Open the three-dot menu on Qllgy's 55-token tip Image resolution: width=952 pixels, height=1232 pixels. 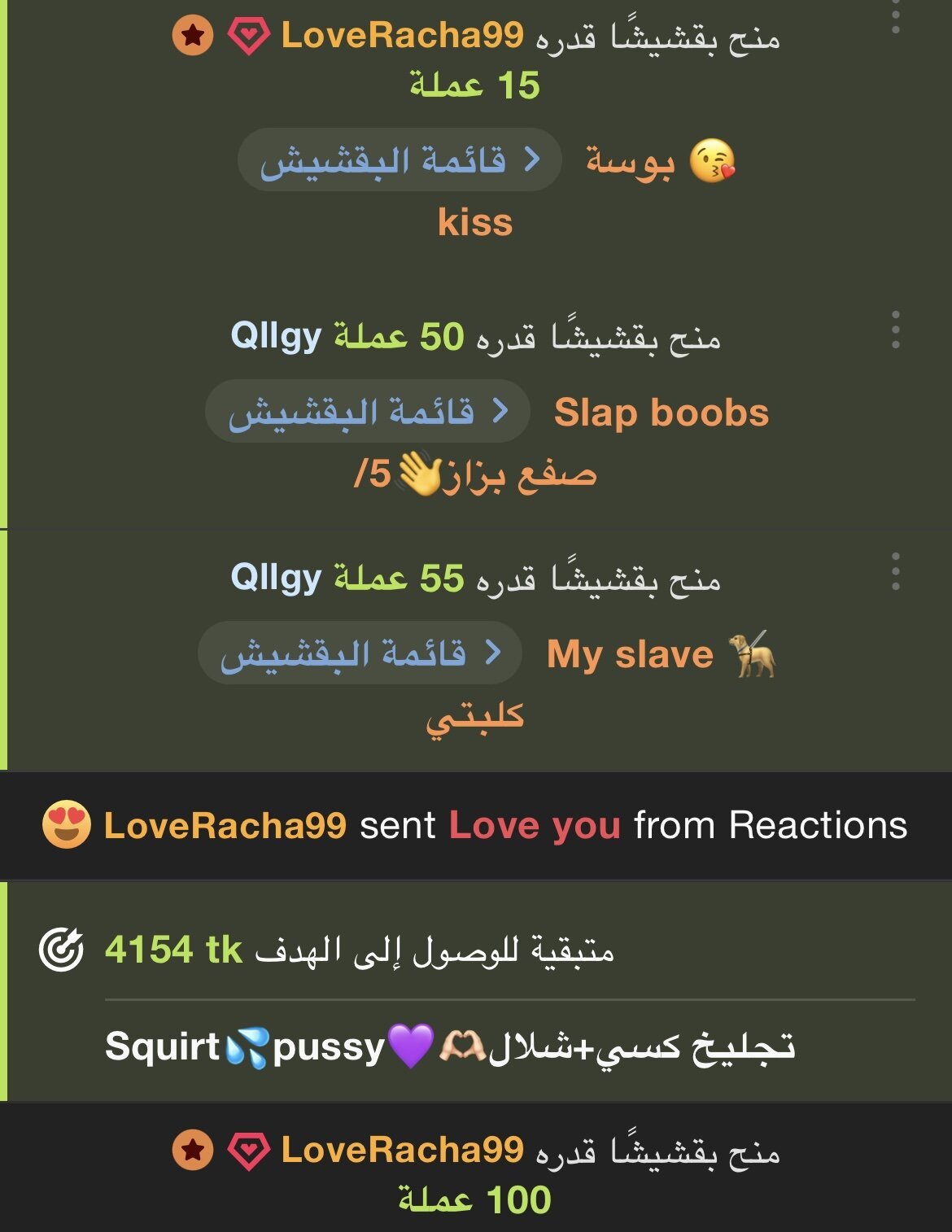coord(895,571)
